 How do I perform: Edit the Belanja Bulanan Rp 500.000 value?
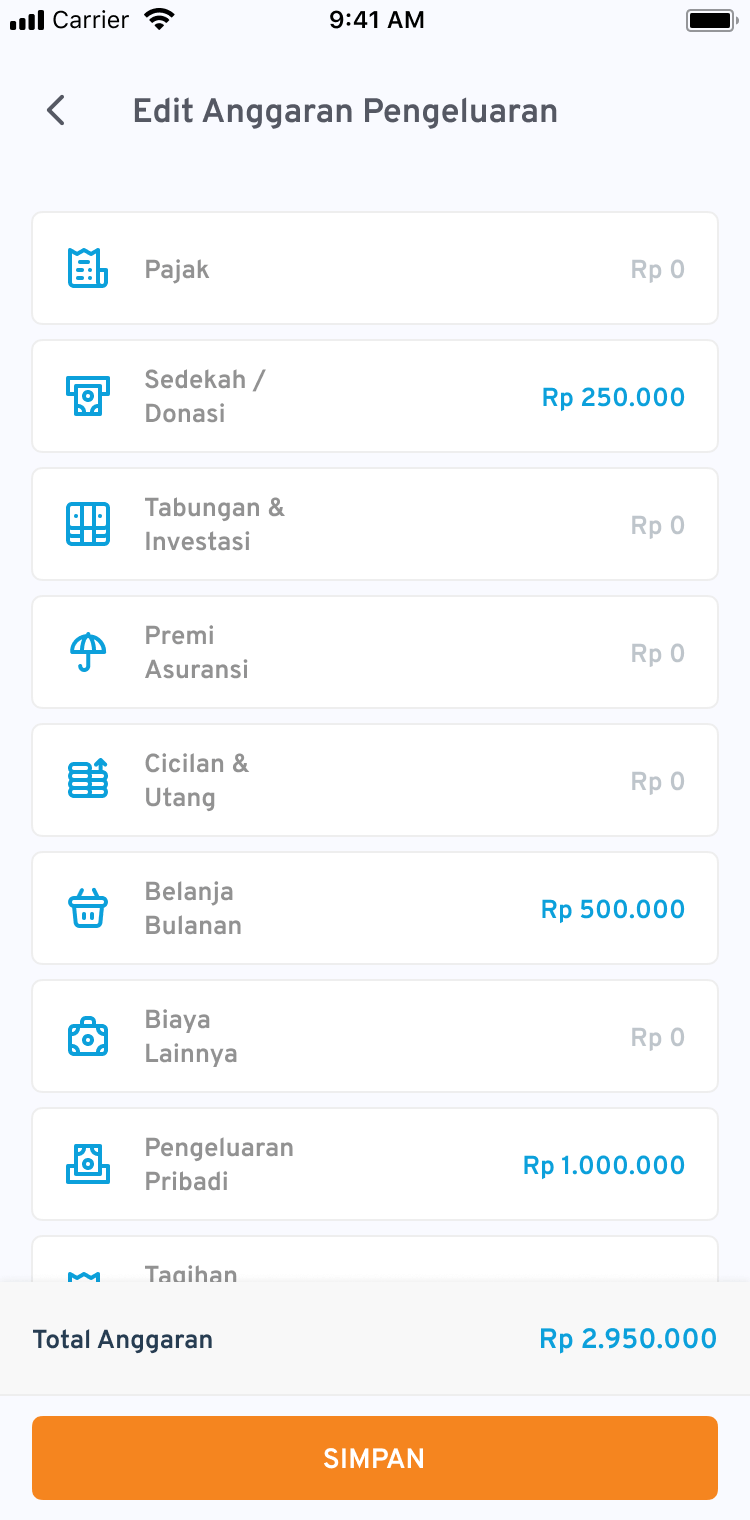click(612, 908)
